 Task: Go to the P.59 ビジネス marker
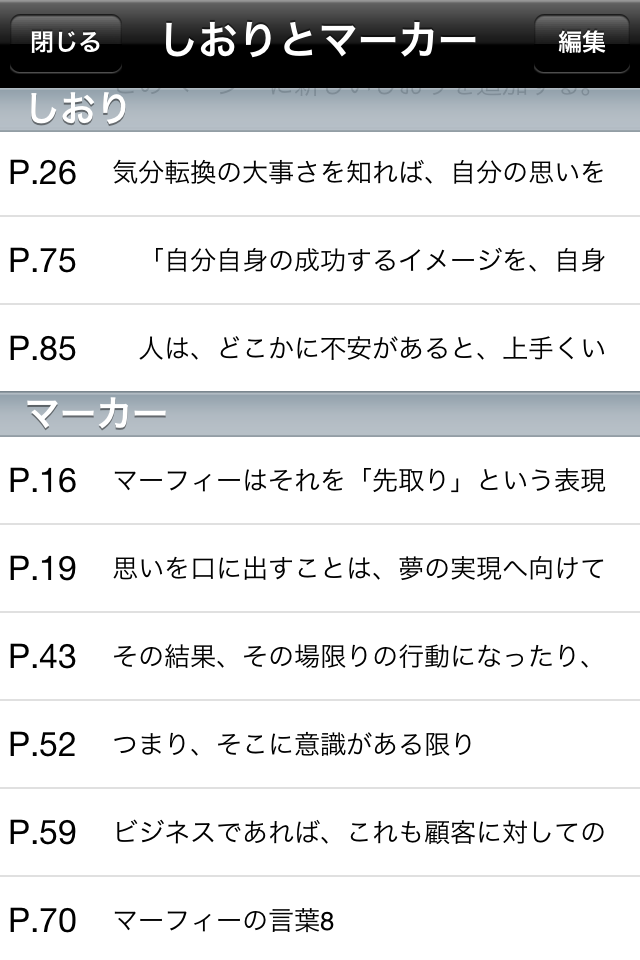tap(320, 832)
